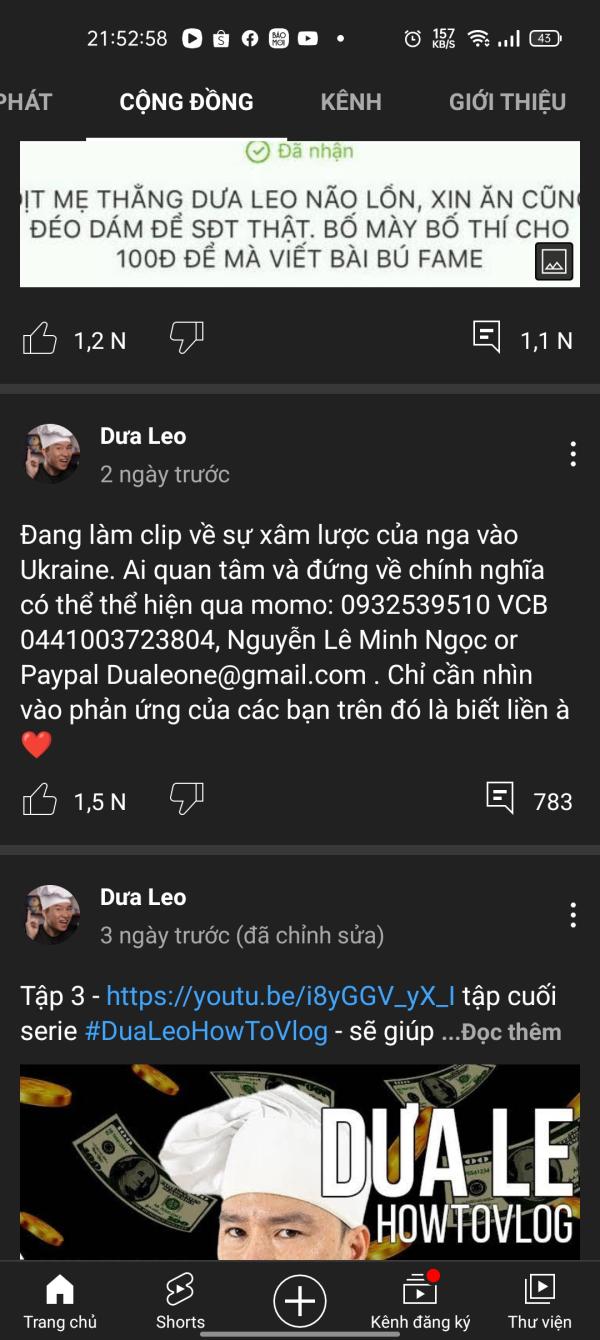Open overflow menu on the 2 ngày trước post
Viewport: 600px width, 1340px height.
572,454
